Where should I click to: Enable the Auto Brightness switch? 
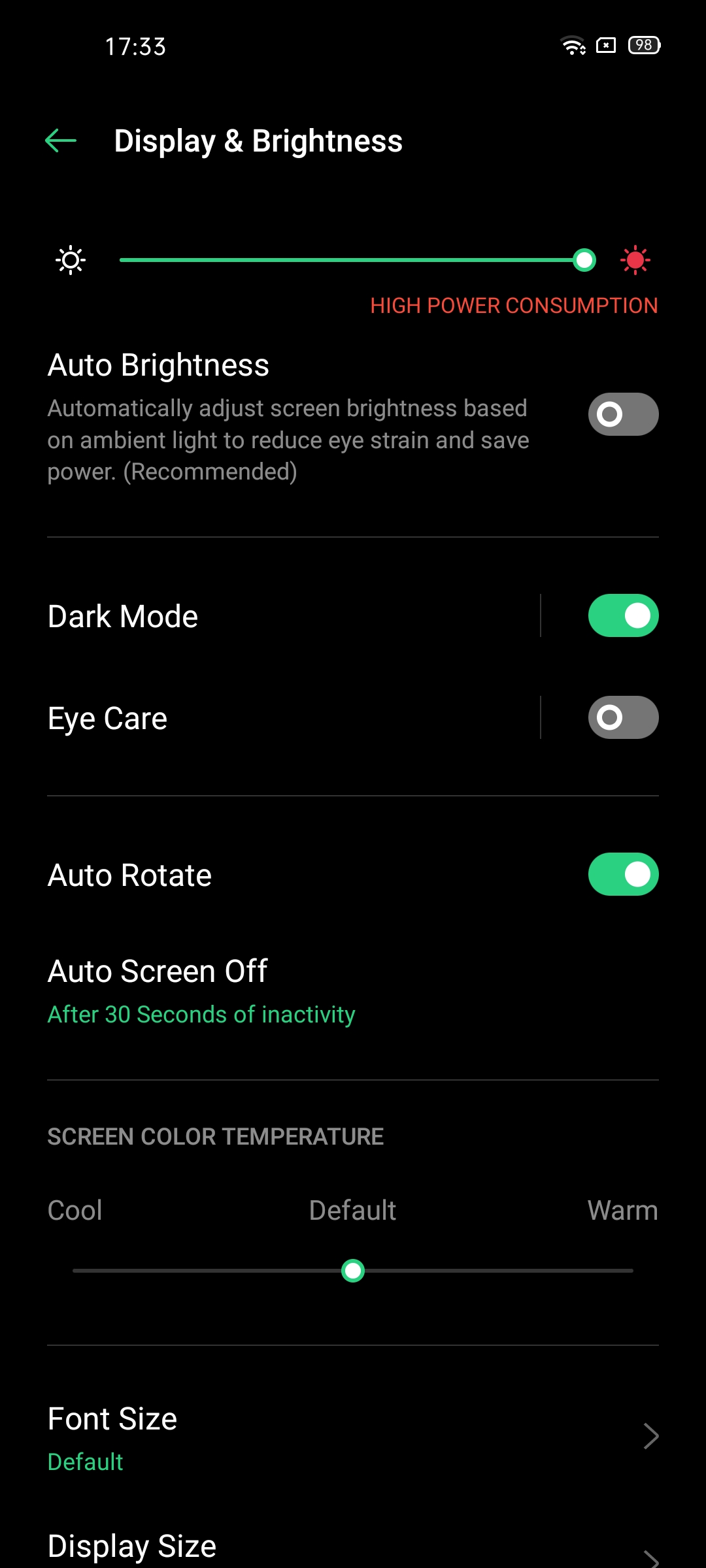point(622,414)
